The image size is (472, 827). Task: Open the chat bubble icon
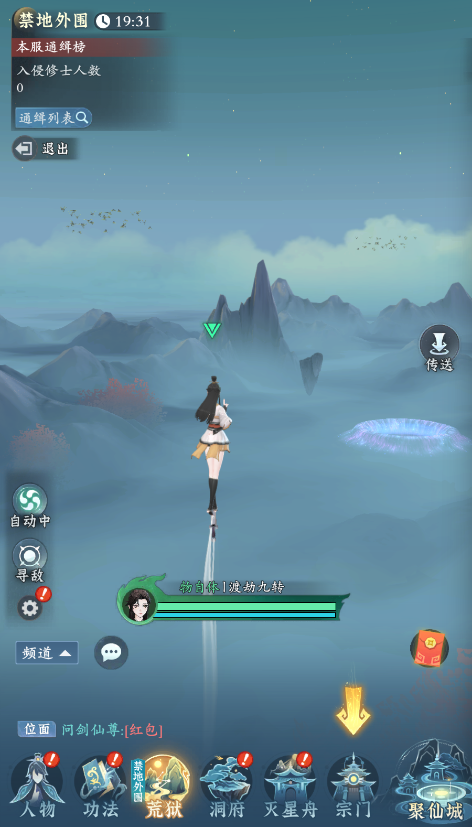pyautogui.click(x=111, y=653)
